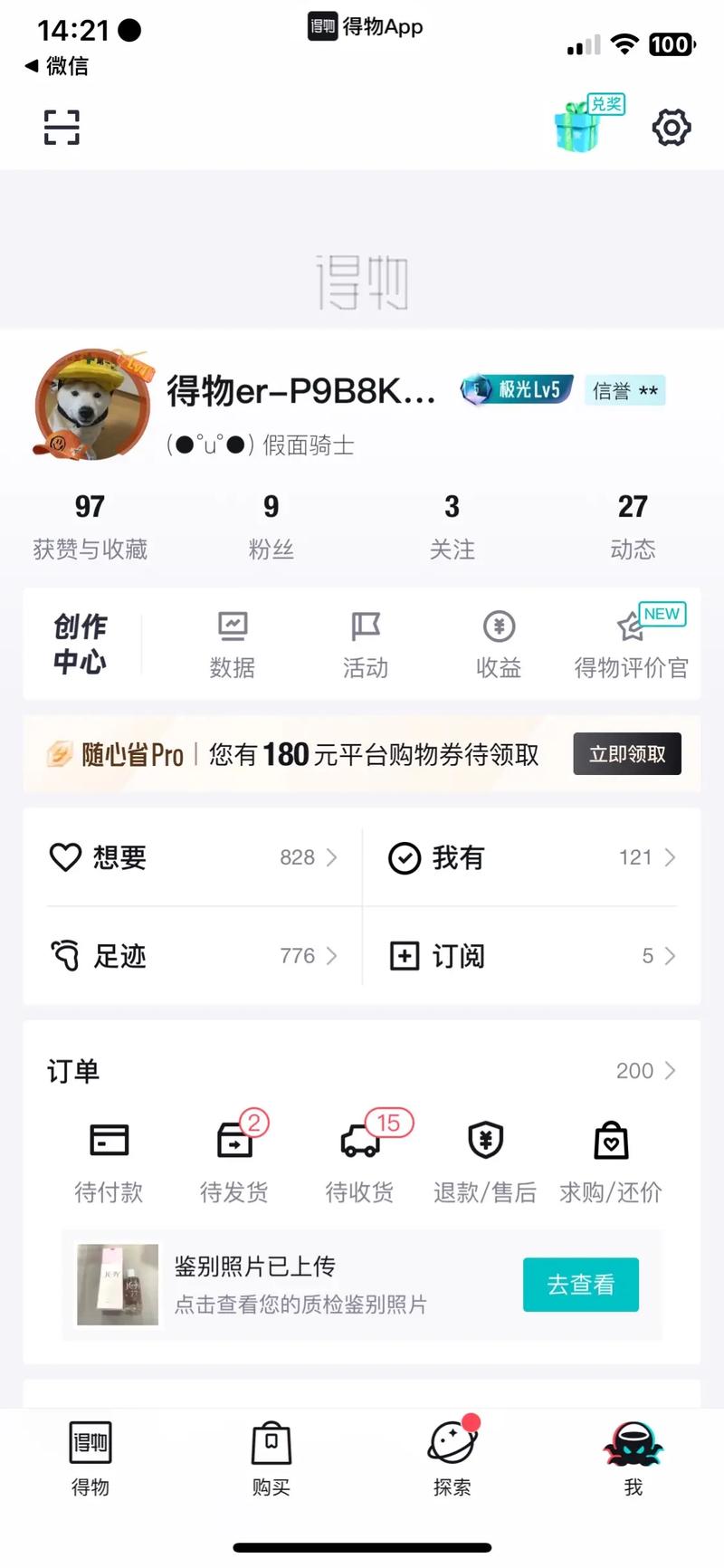View 足迹 browsing history
Screen dimensions: 724x1568
tap(193, 956)
